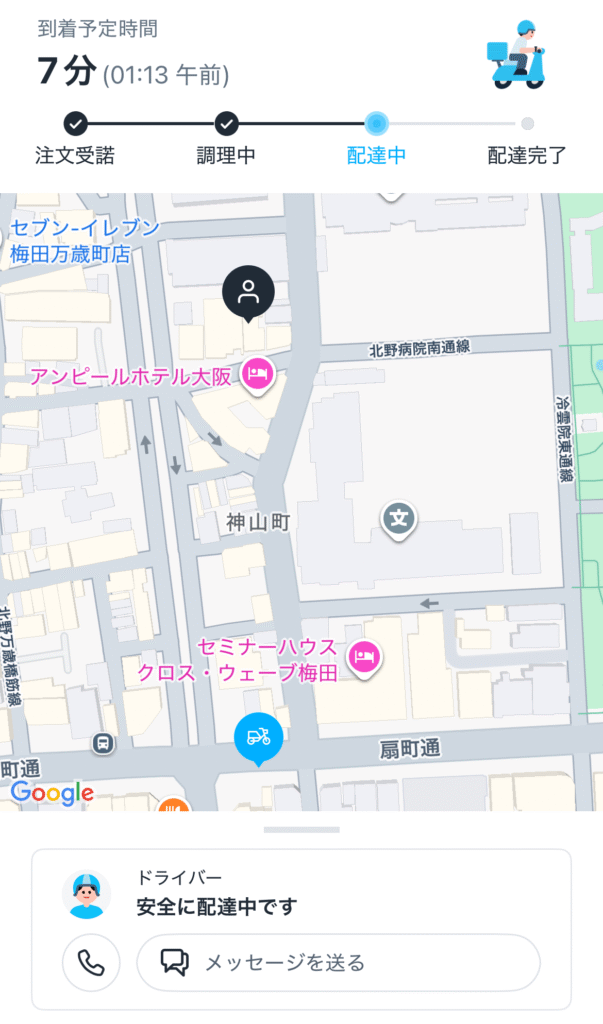
Task: Tap the bottom sheet drag handle
Action: click(x=301, y=829)
